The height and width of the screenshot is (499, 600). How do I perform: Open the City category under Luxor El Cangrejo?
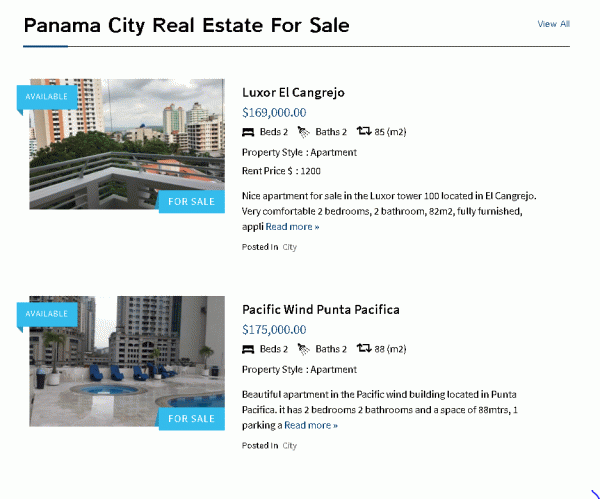click(x=290, y=247)
